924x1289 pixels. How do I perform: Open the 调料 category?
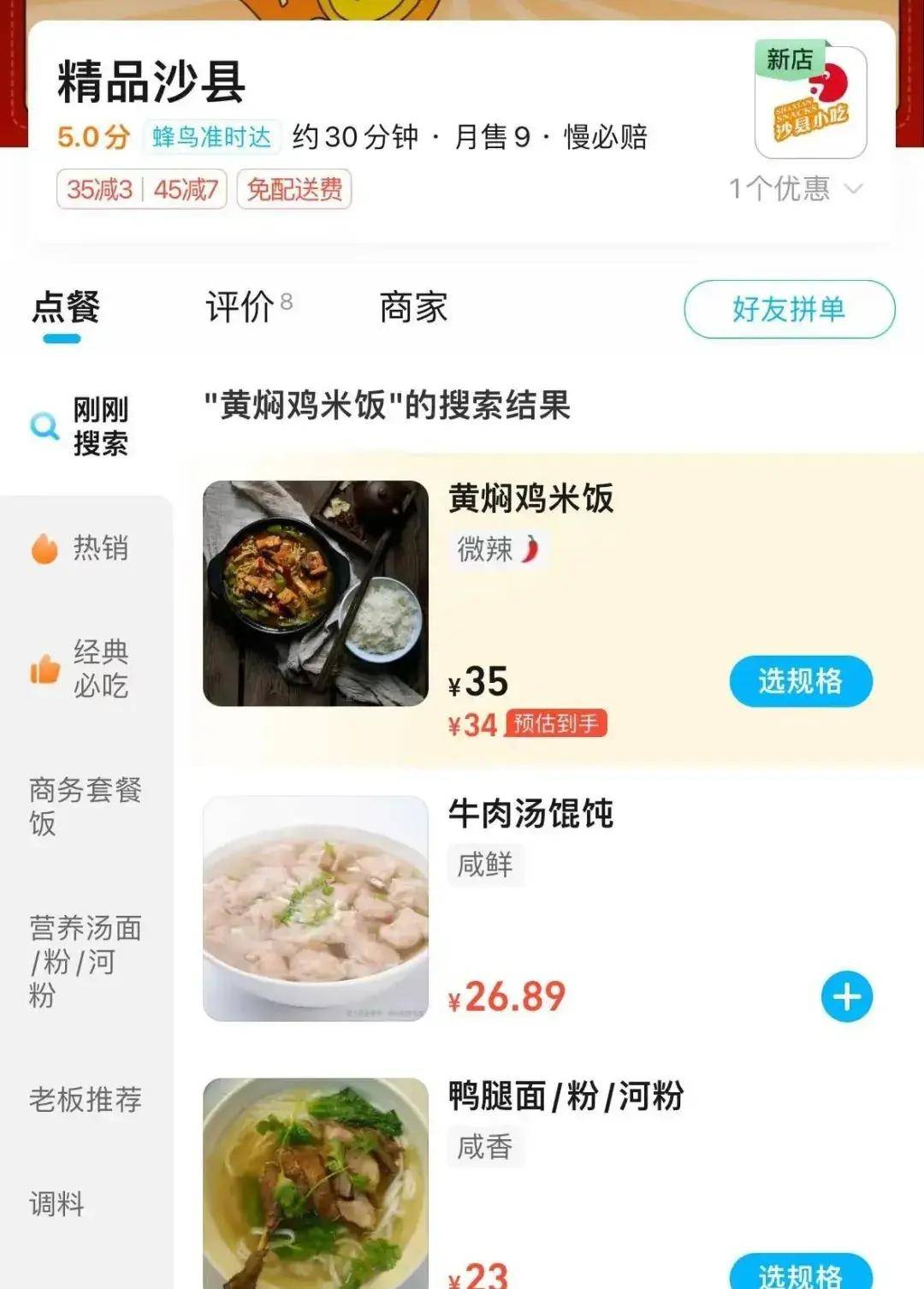point(58,1204)
